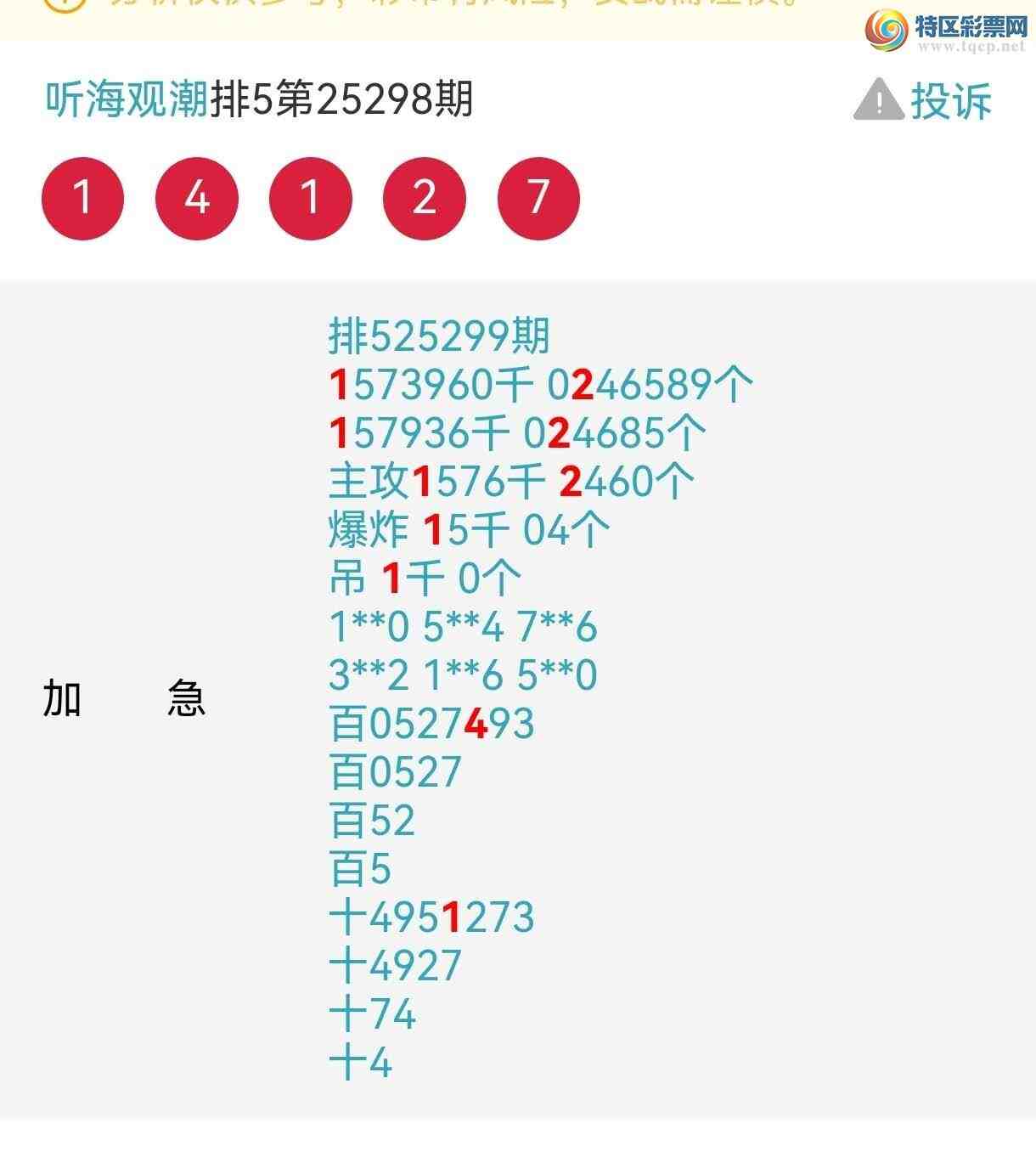
Task: Select the 十4951273 prediction line
Action: coord(433,917)
